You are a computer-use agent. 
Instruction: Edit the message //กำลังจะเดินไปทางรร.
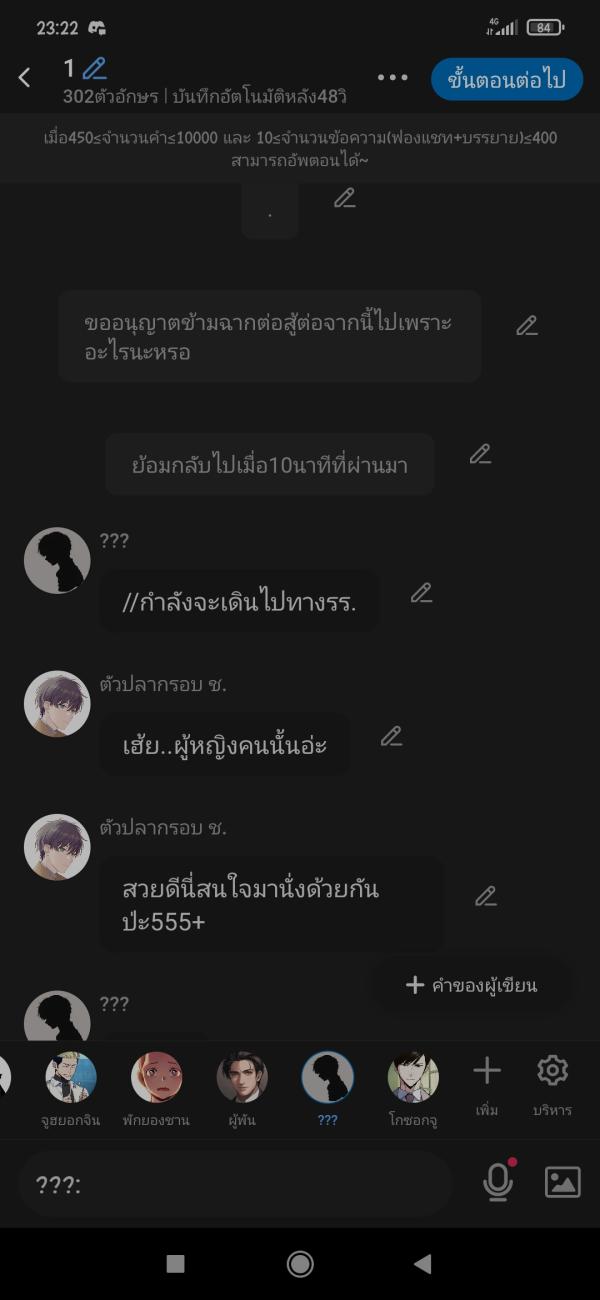click(x=421, y=593)
